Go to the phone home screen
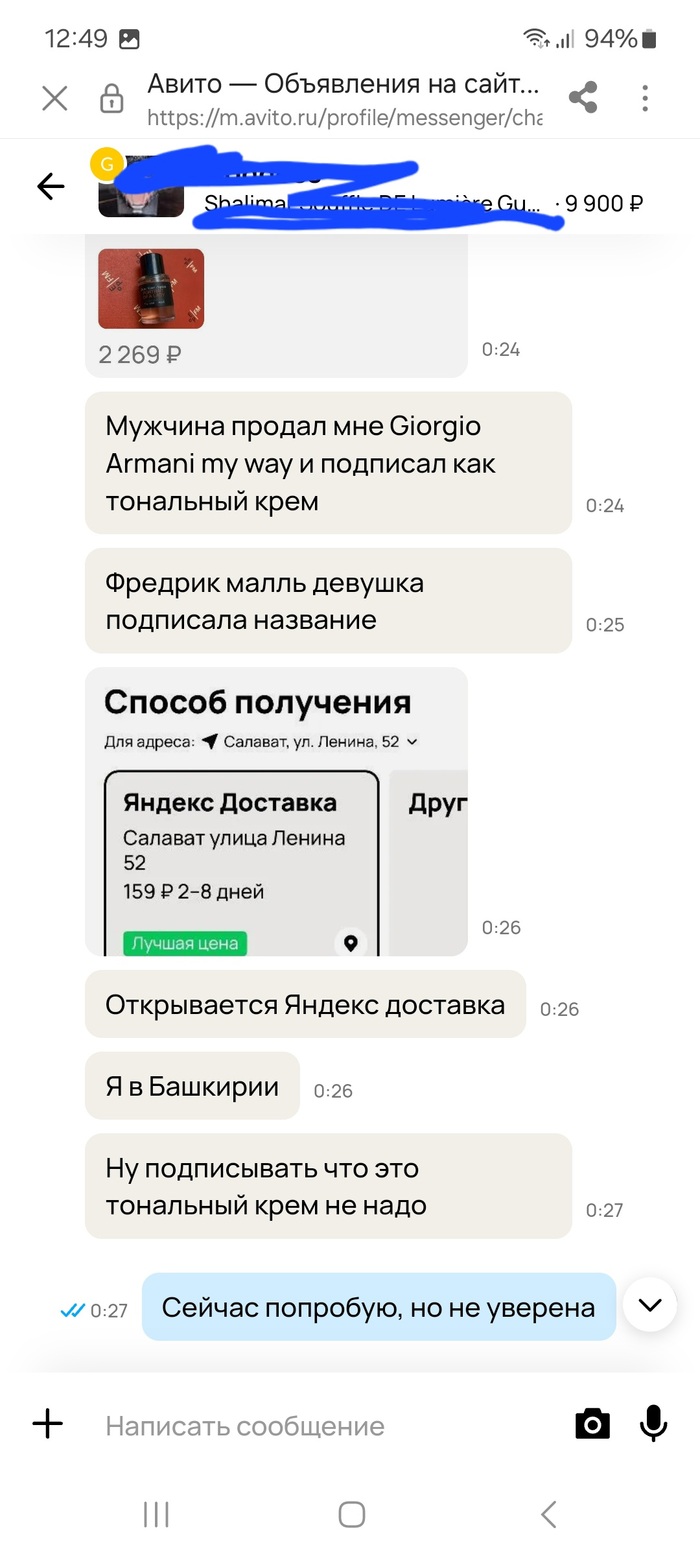700x1556 pixels. tap(351, 1514)
